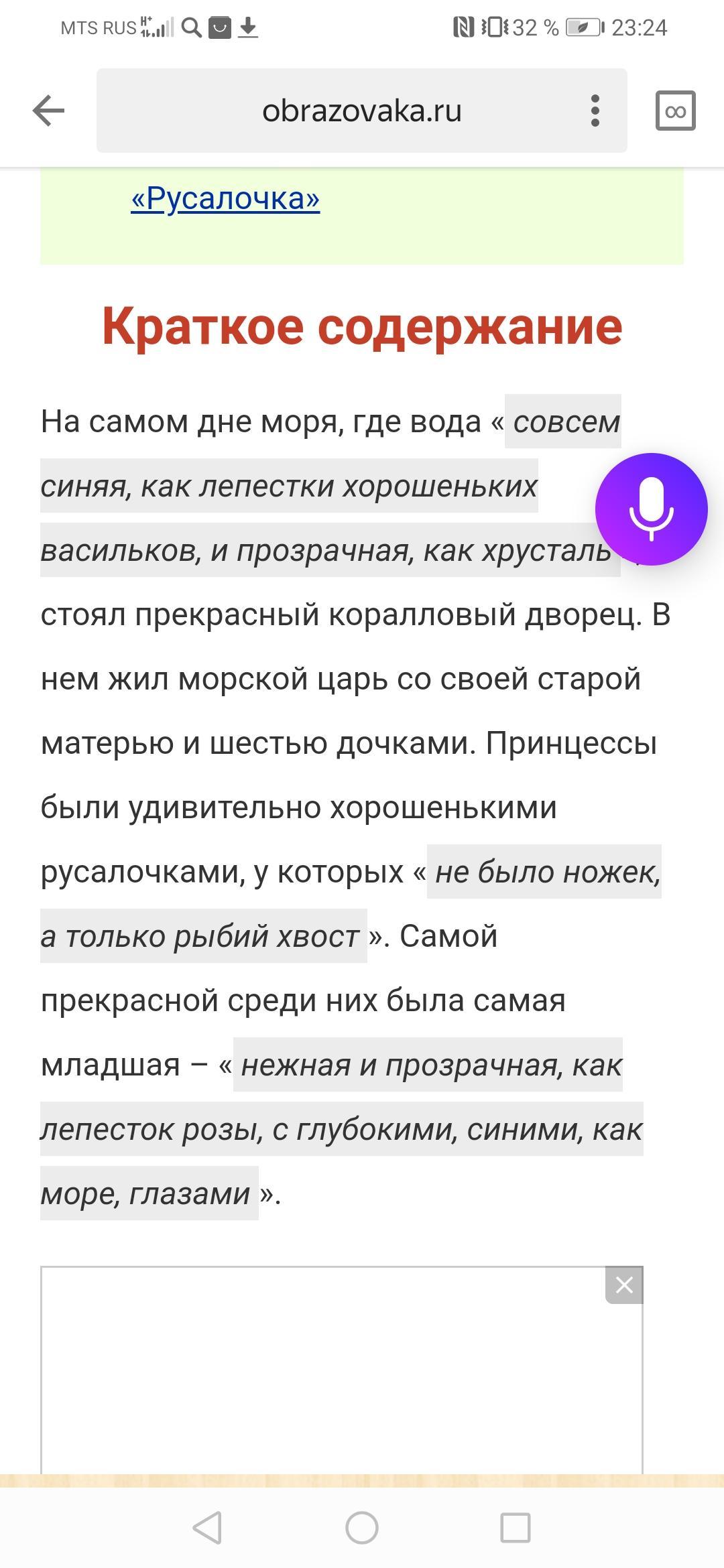Open the recent apps view
Viewport: 724px width, 1568px height.
pos(516,1528)
